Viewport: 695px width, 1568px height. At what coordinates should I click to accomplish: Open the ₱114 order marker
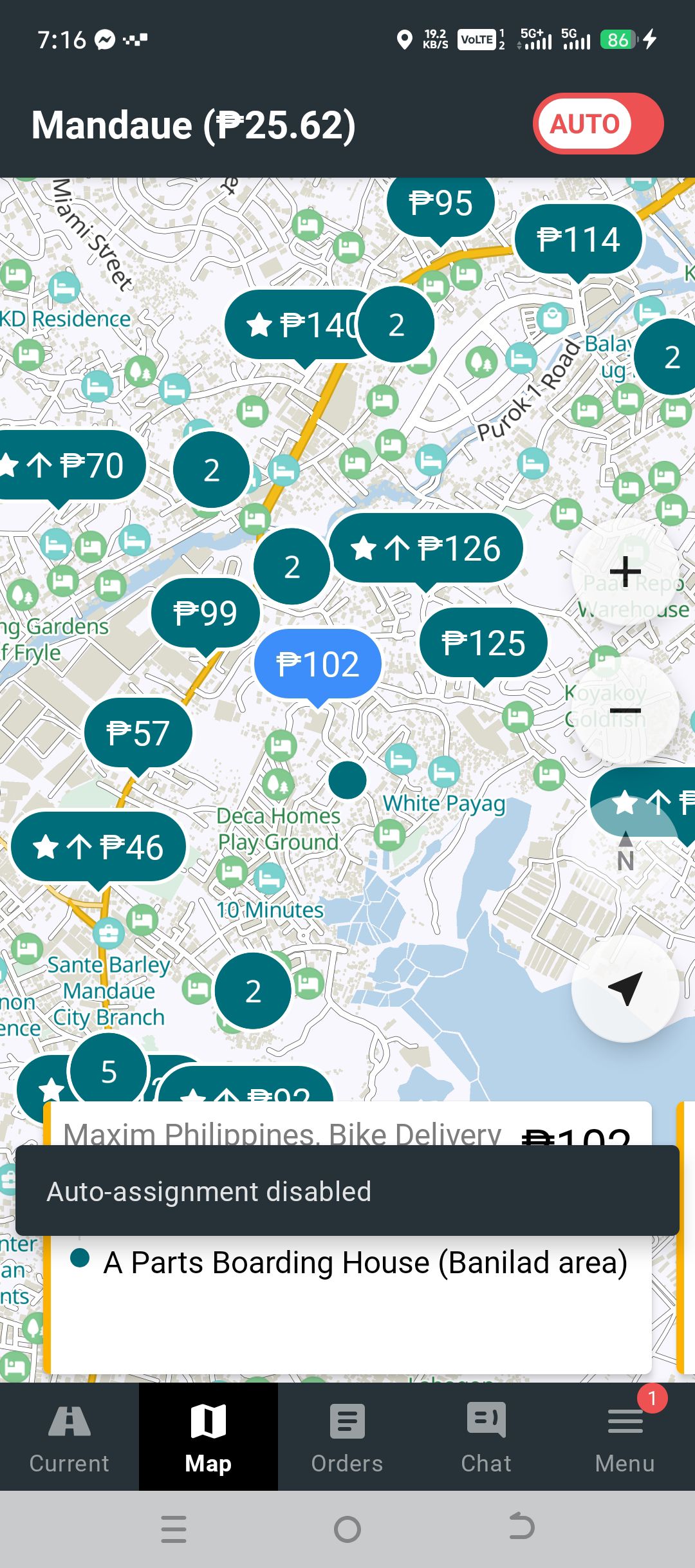point(579,240)
